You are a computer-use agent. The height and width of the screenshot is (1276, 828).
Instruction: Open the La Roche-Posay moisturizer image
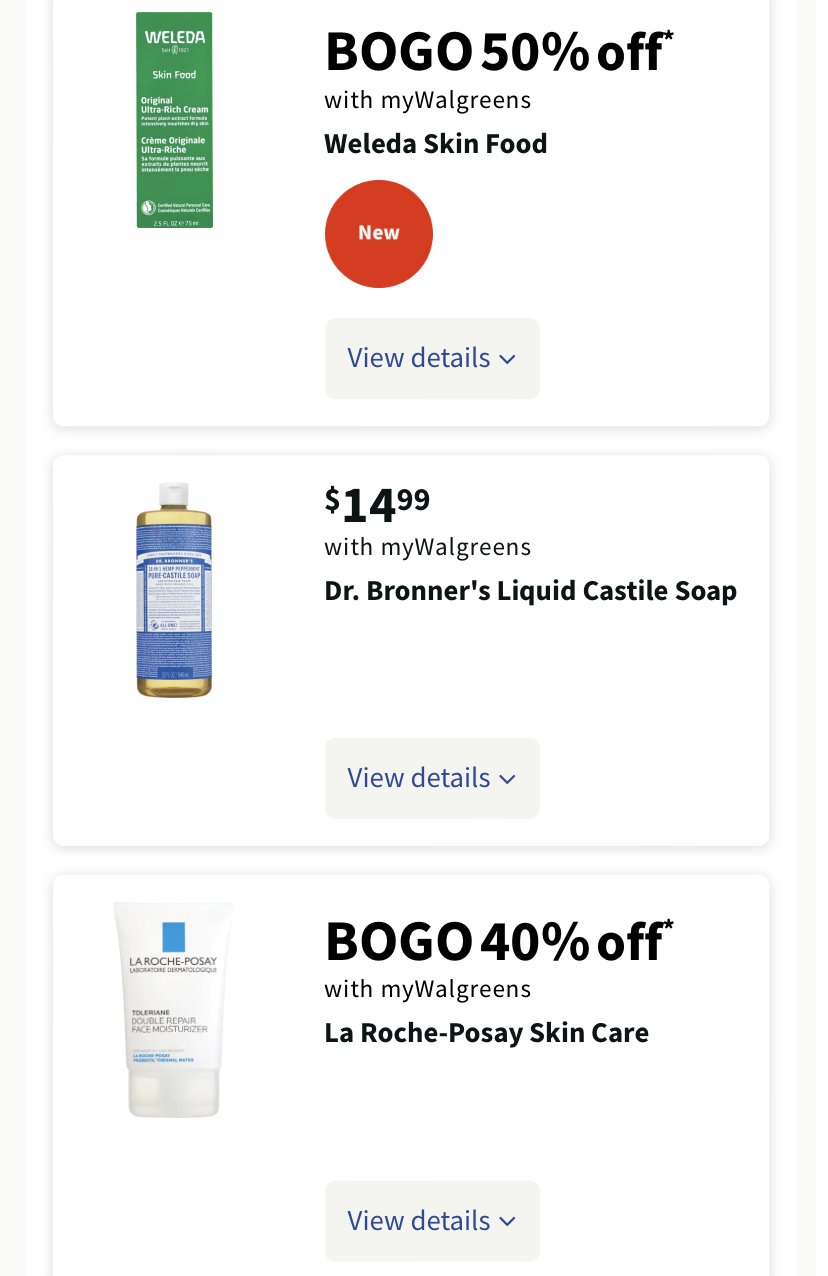pyautogui.click(x=173, y=1010)
